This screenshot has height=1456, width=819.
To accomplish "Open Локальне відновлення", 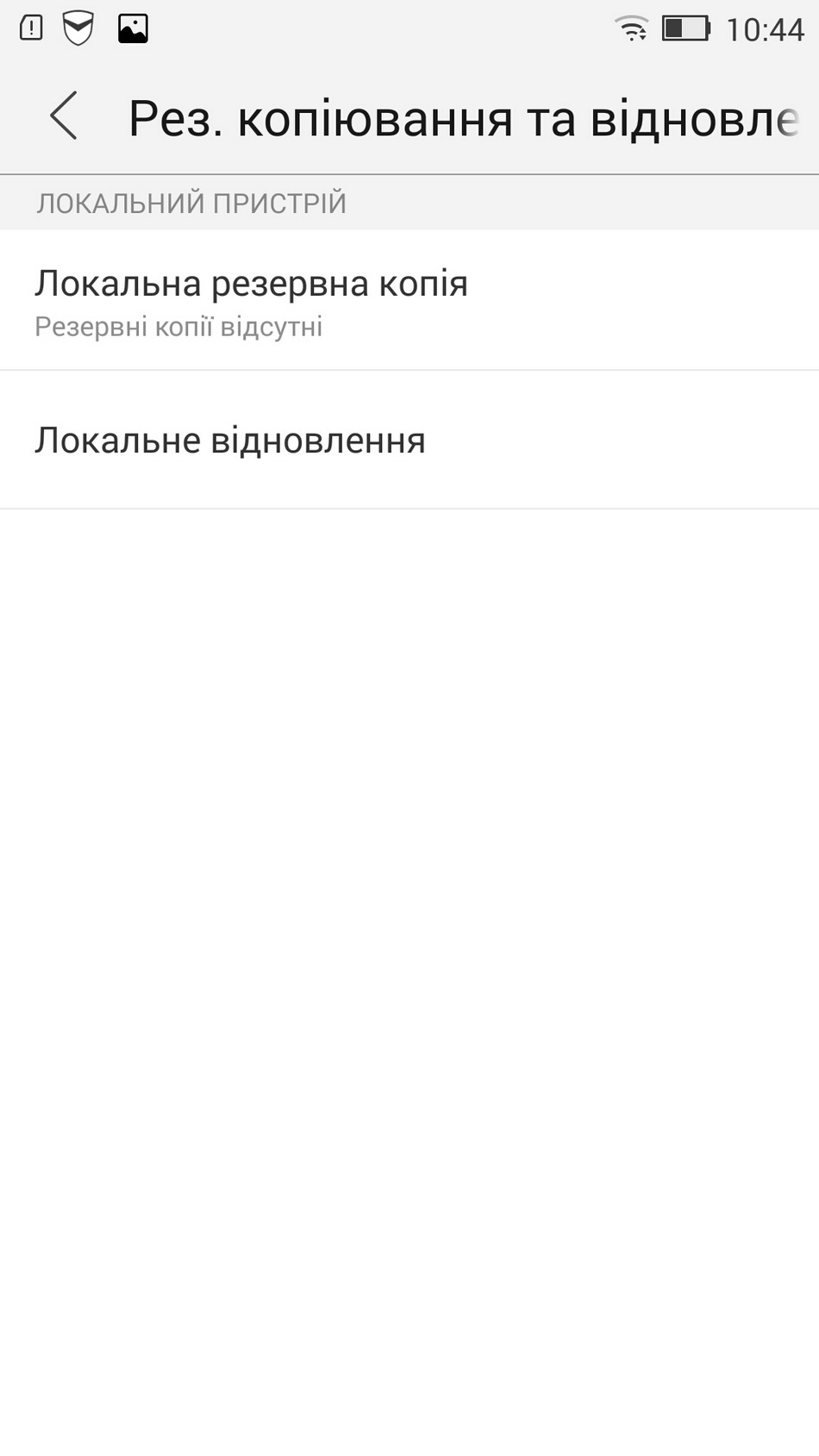I will point(409,441).
